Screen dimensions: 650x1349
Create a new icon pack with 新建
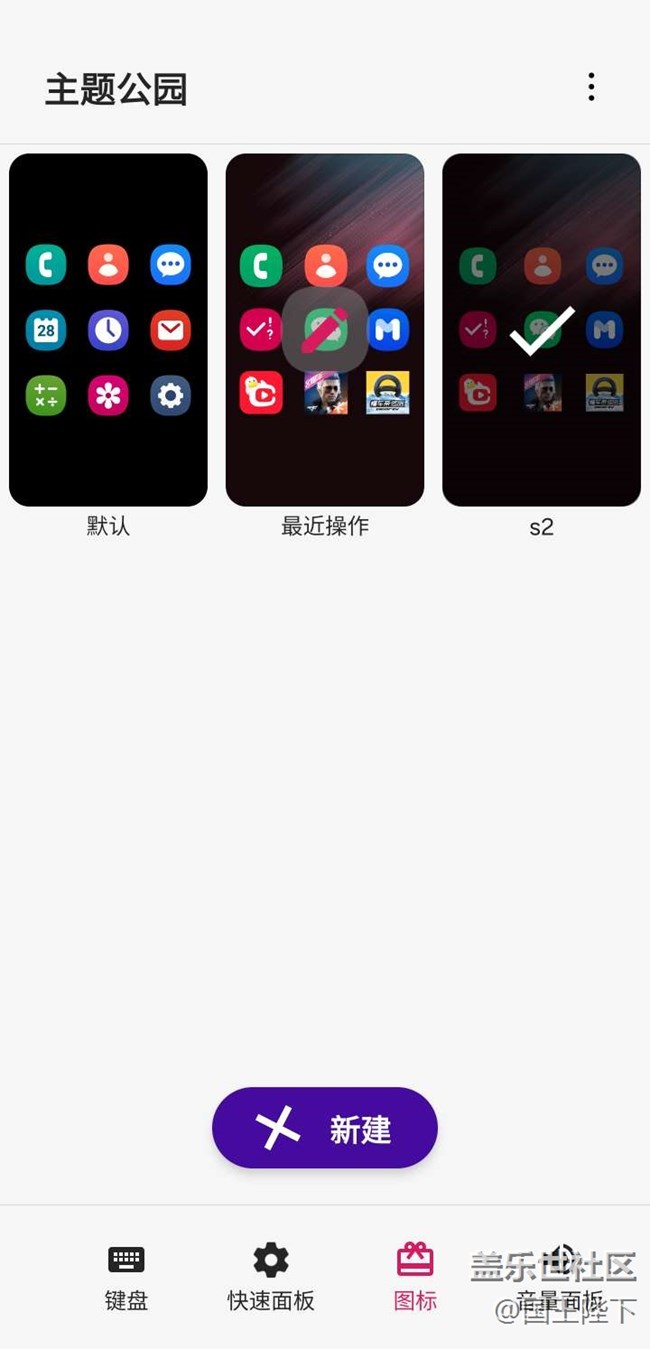(325, 1128)
